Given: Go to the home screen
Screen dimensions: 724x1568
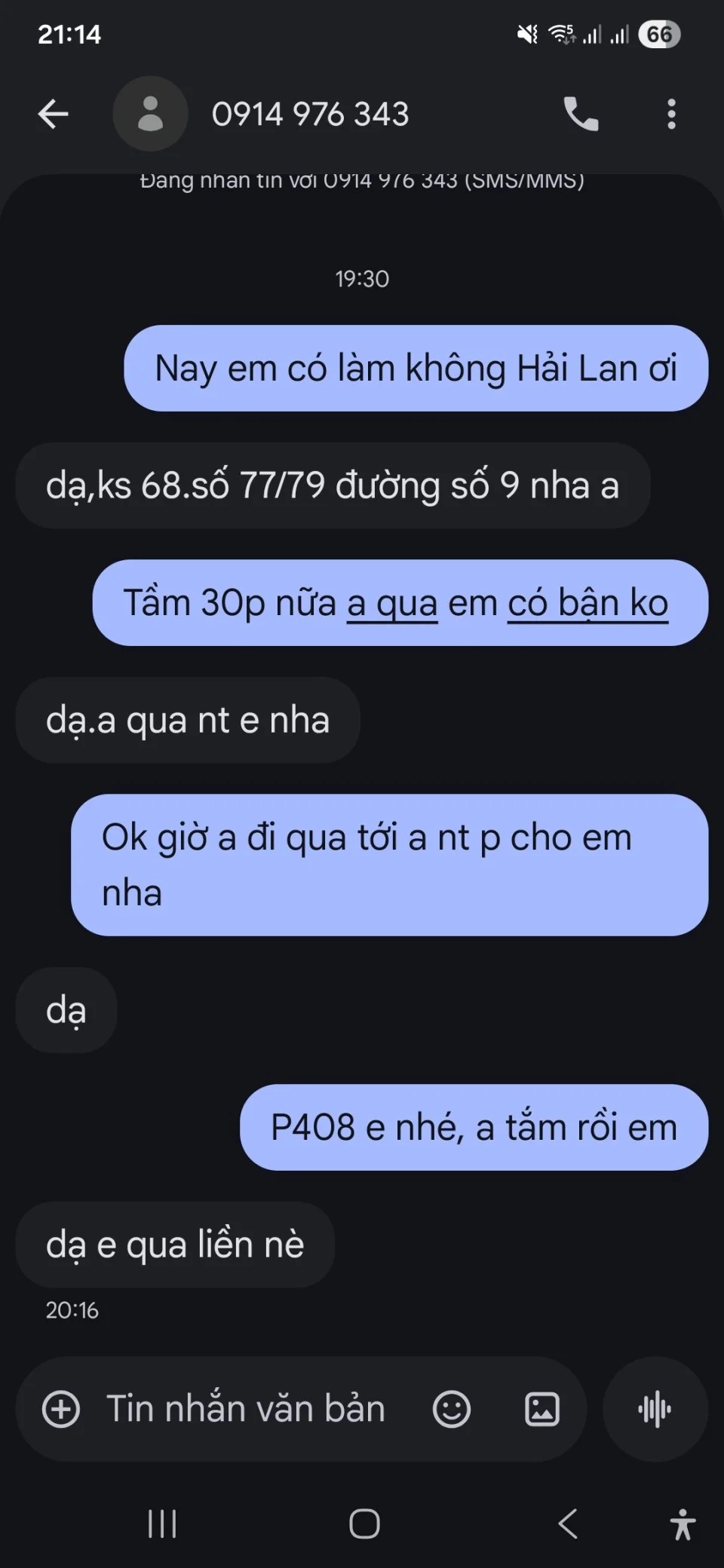Looking at the screenshot, I should tap(364, 1524).
